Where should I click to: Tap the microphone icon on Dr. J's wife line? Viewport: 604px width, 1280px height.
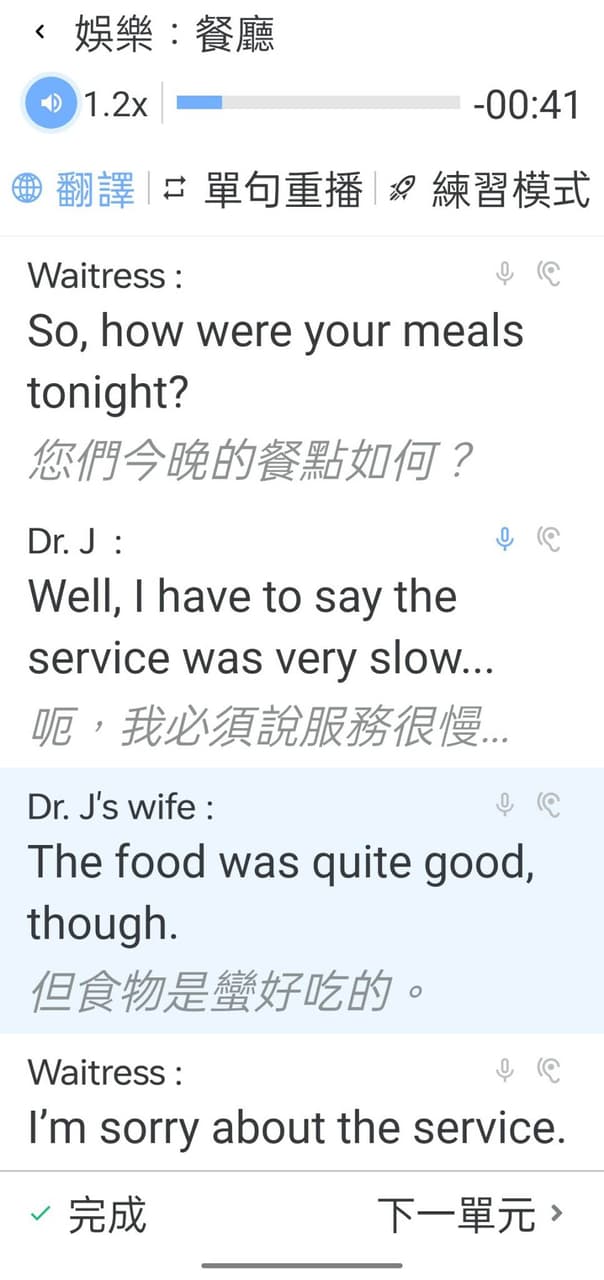tap(506, 804)
